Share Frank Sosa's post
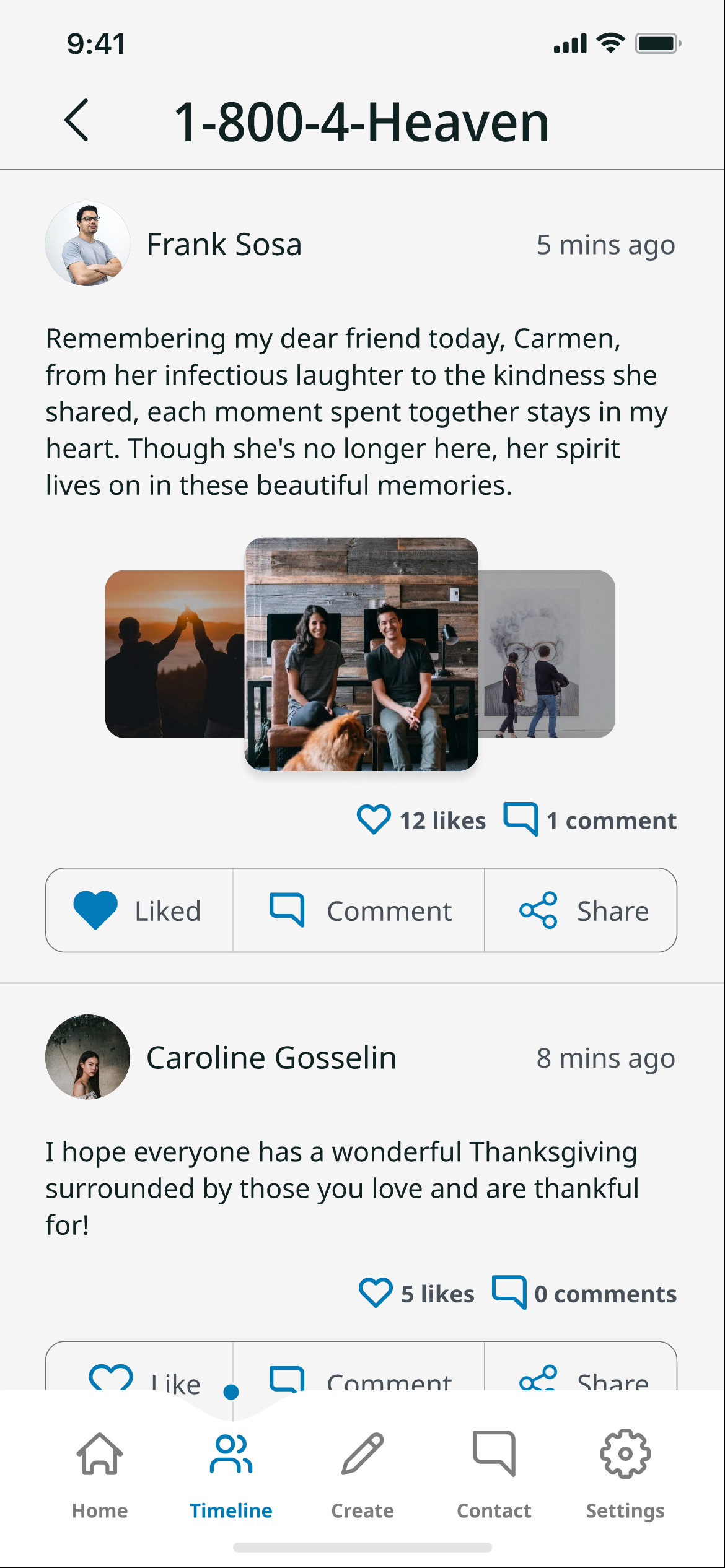Viewport: 725px width, 1568px height. 581,910
